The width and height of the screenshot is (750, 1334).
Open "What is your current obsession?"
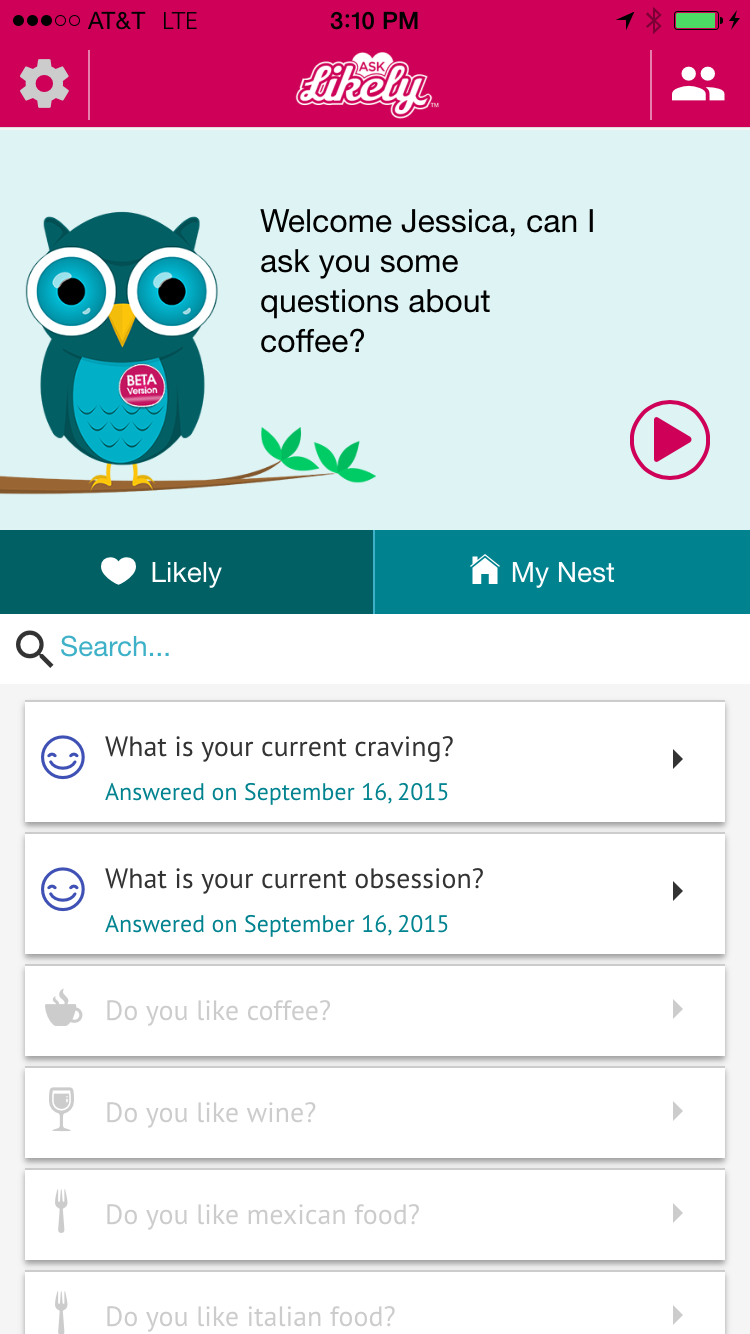(x=375, y=894)
